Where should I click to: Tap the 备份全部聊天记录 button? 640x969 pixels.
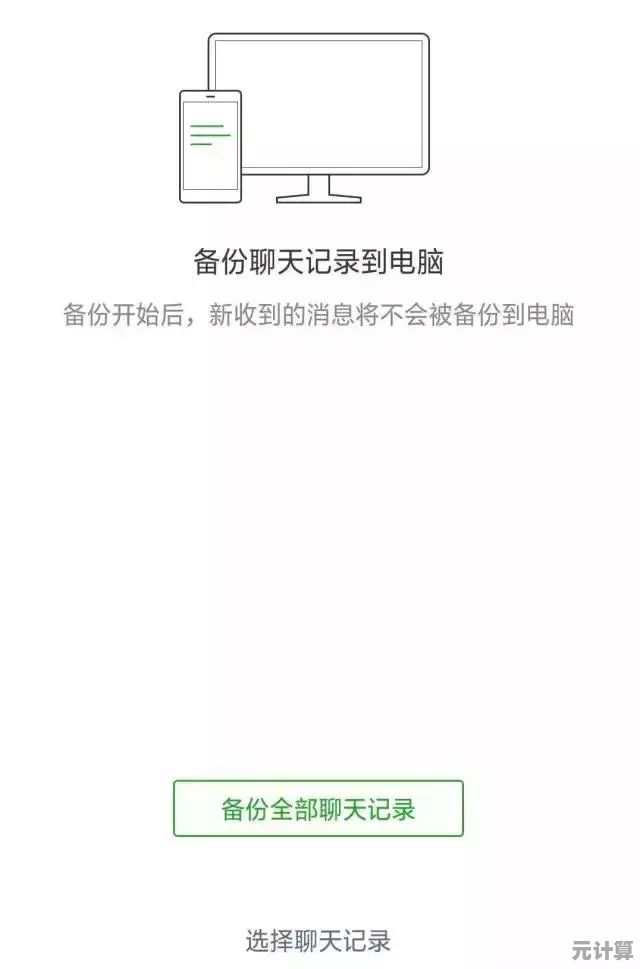coord(318,808)
